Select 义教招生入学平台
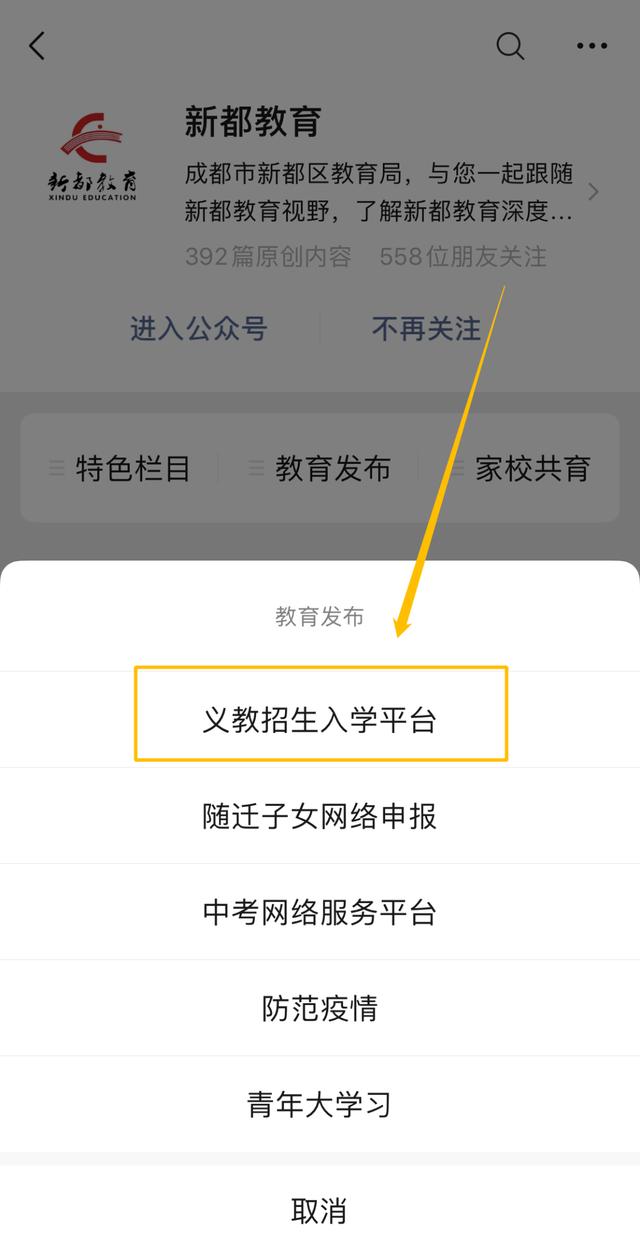 click(x=320, y=720)
